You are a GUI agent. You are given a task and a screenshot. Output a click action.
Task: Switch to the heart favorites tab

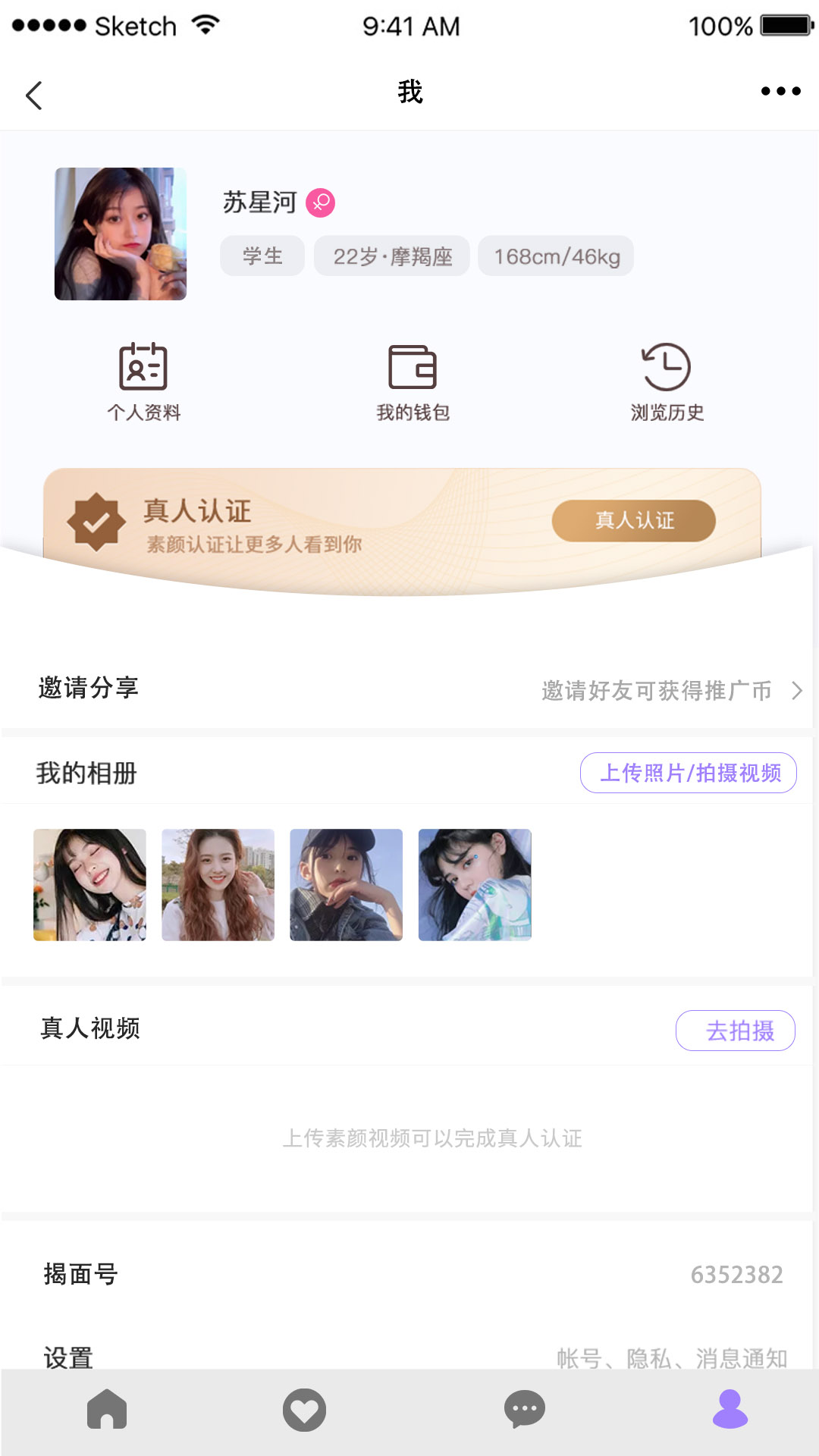tap(304, 1410)
